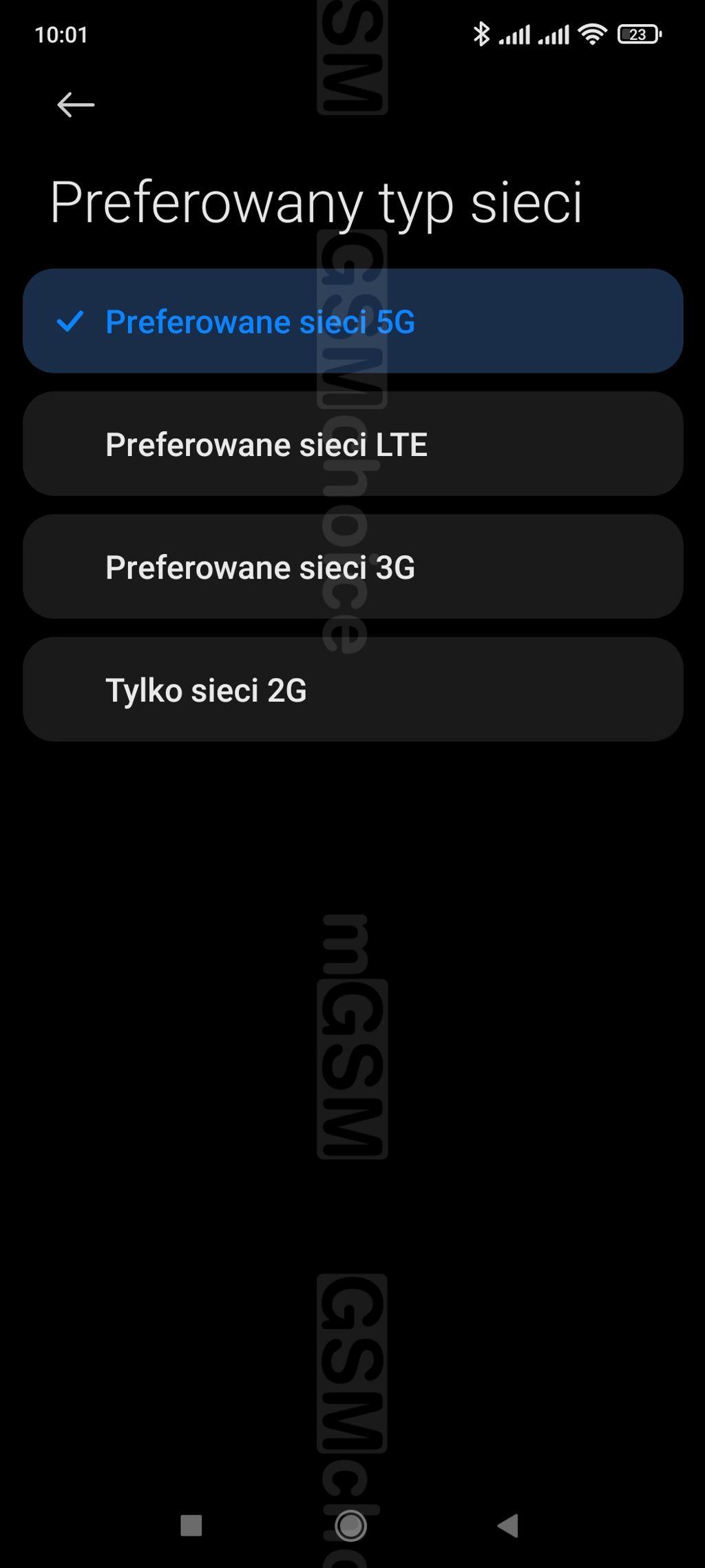Open recent apps with the square button

tap(191, 1525)
